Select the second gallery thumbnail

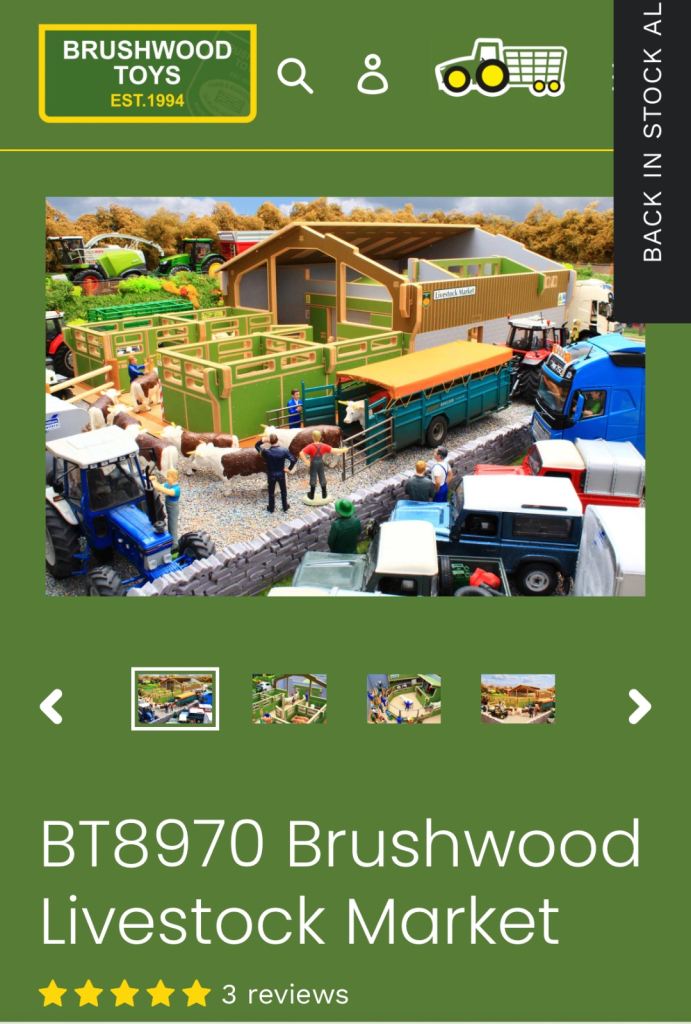pyautogui.click(x=289, y=698)
